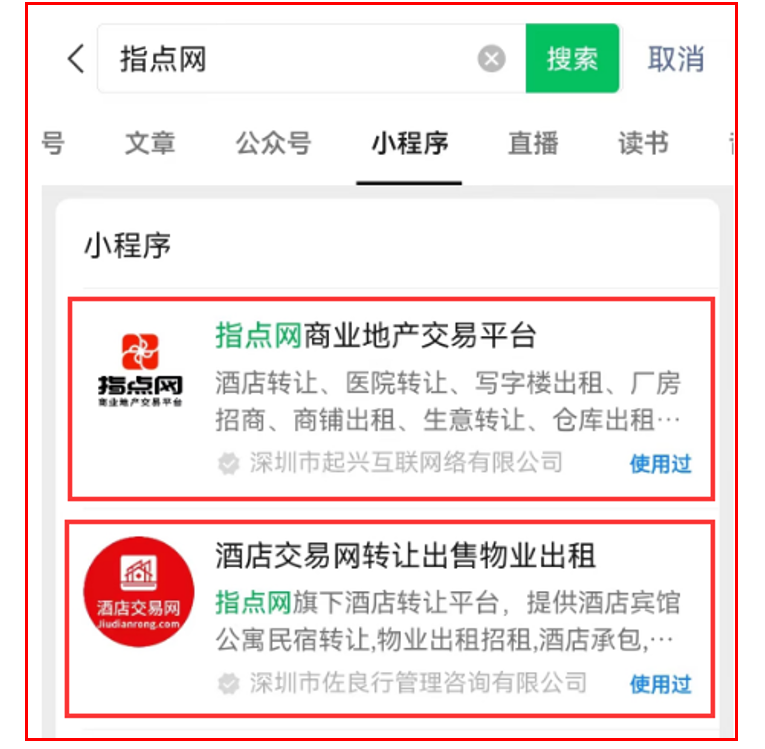Open 指点网商业地产交易平台 mini program

[390, 398]
